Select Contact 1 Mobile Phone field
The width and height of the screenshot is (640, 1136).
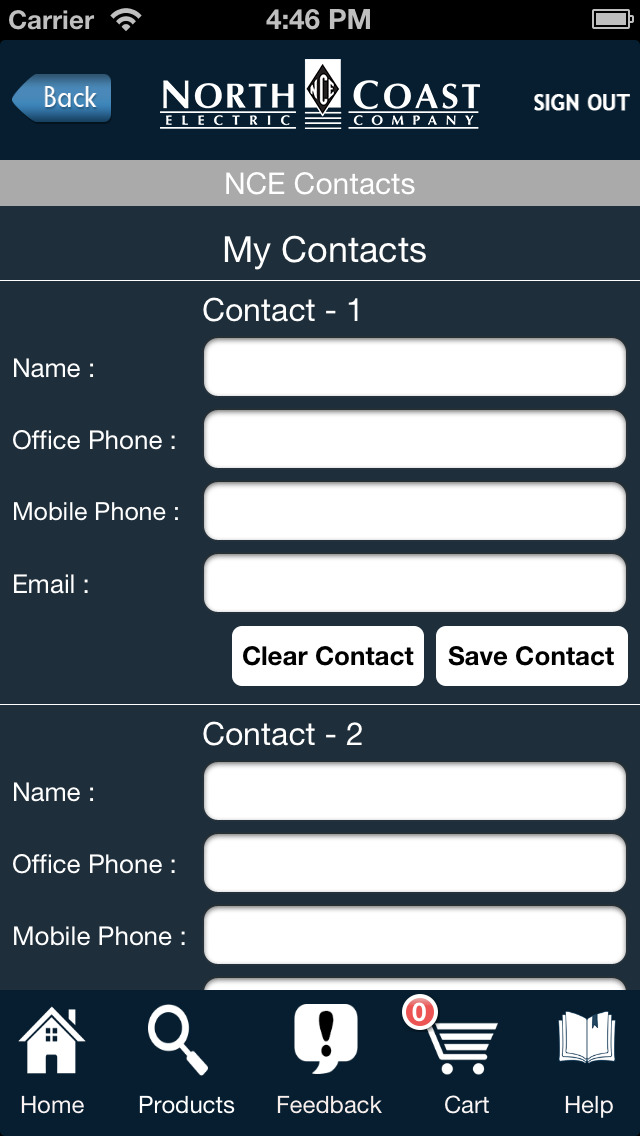tap(415, 511)
